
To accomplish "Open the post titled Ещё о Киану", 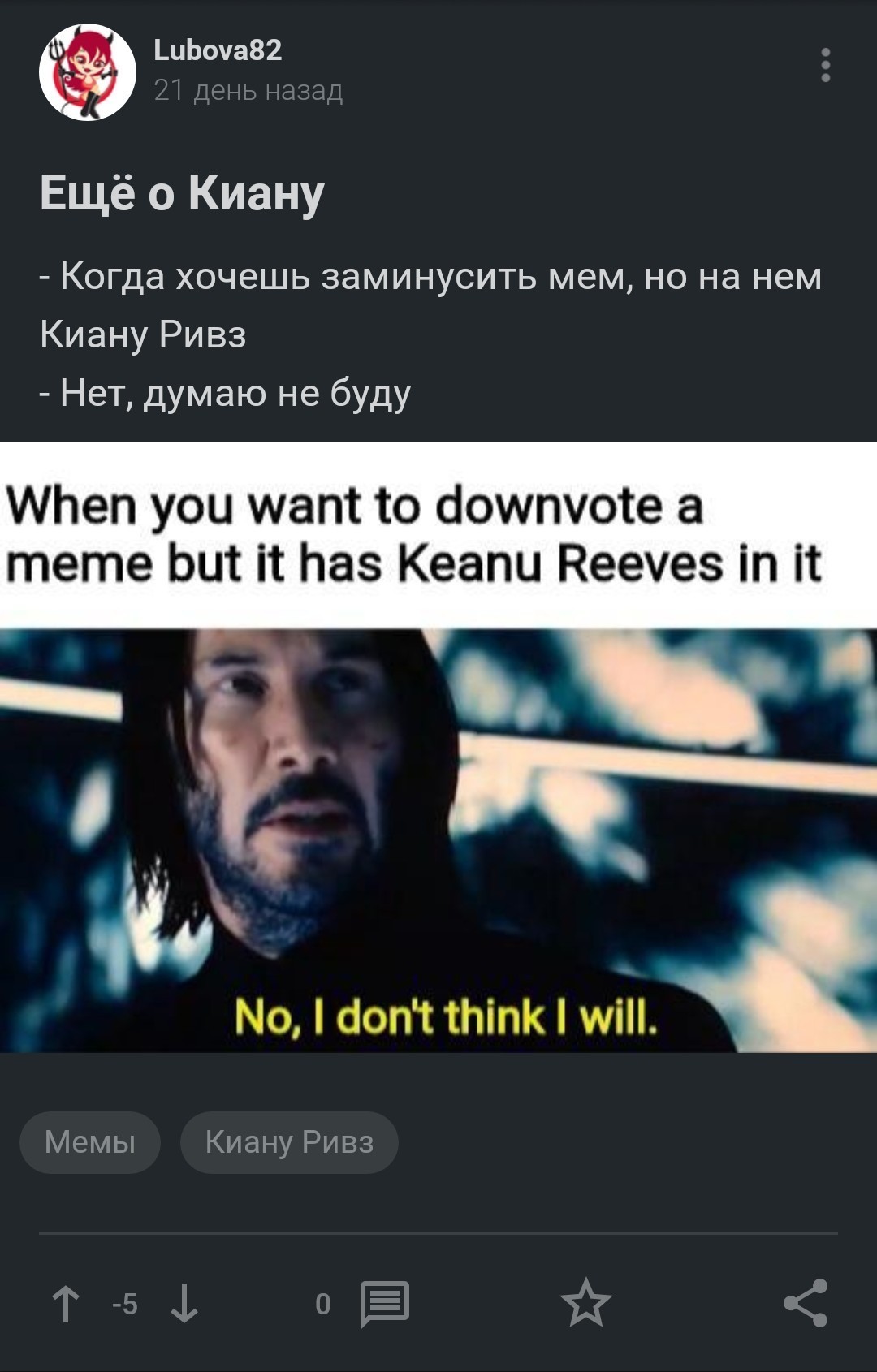I will 182,193.
